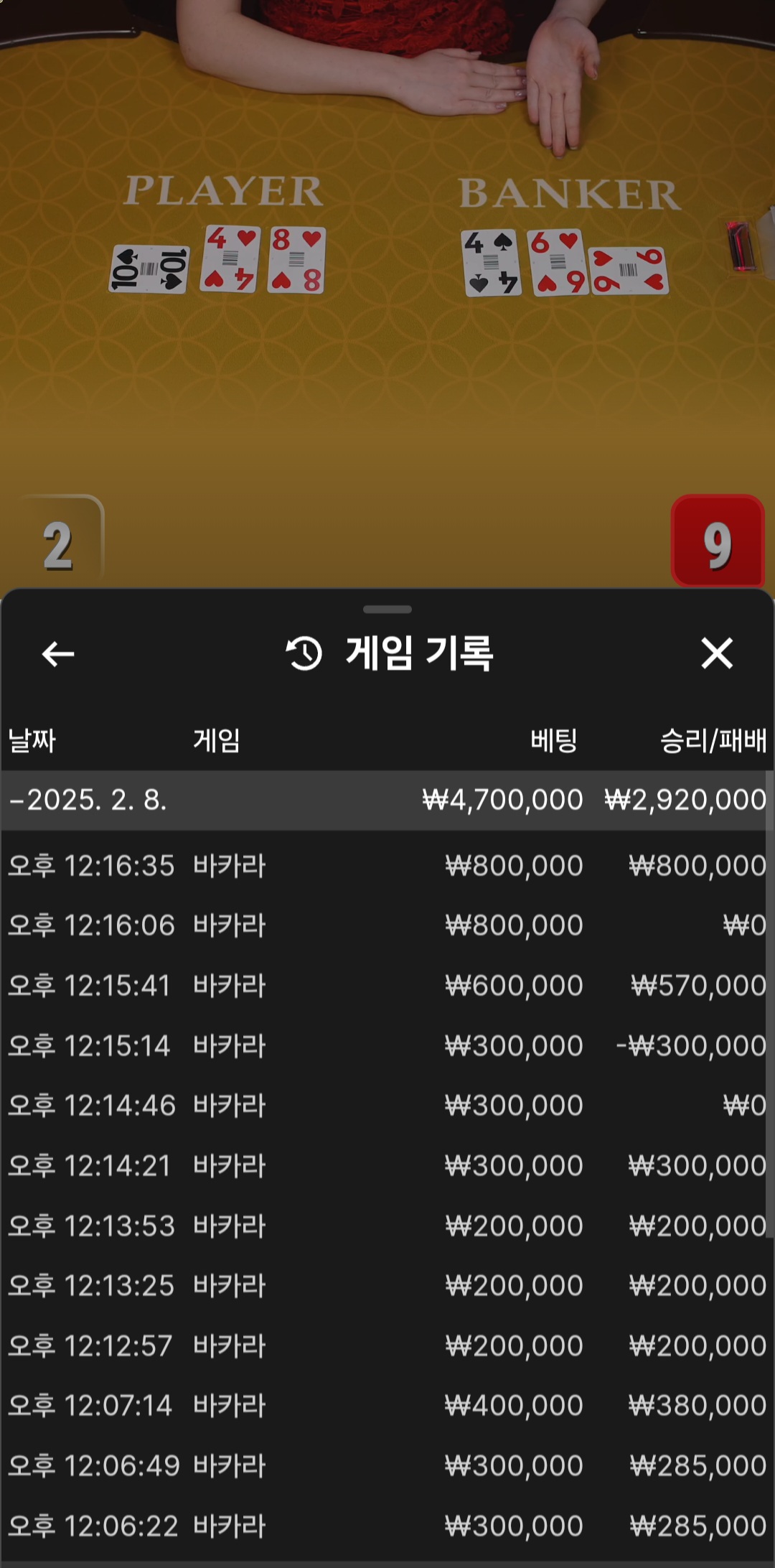Open the 12:07:14 baccarat record
The height and width of the screenshot is (1568, 775).
point(387,1406)
